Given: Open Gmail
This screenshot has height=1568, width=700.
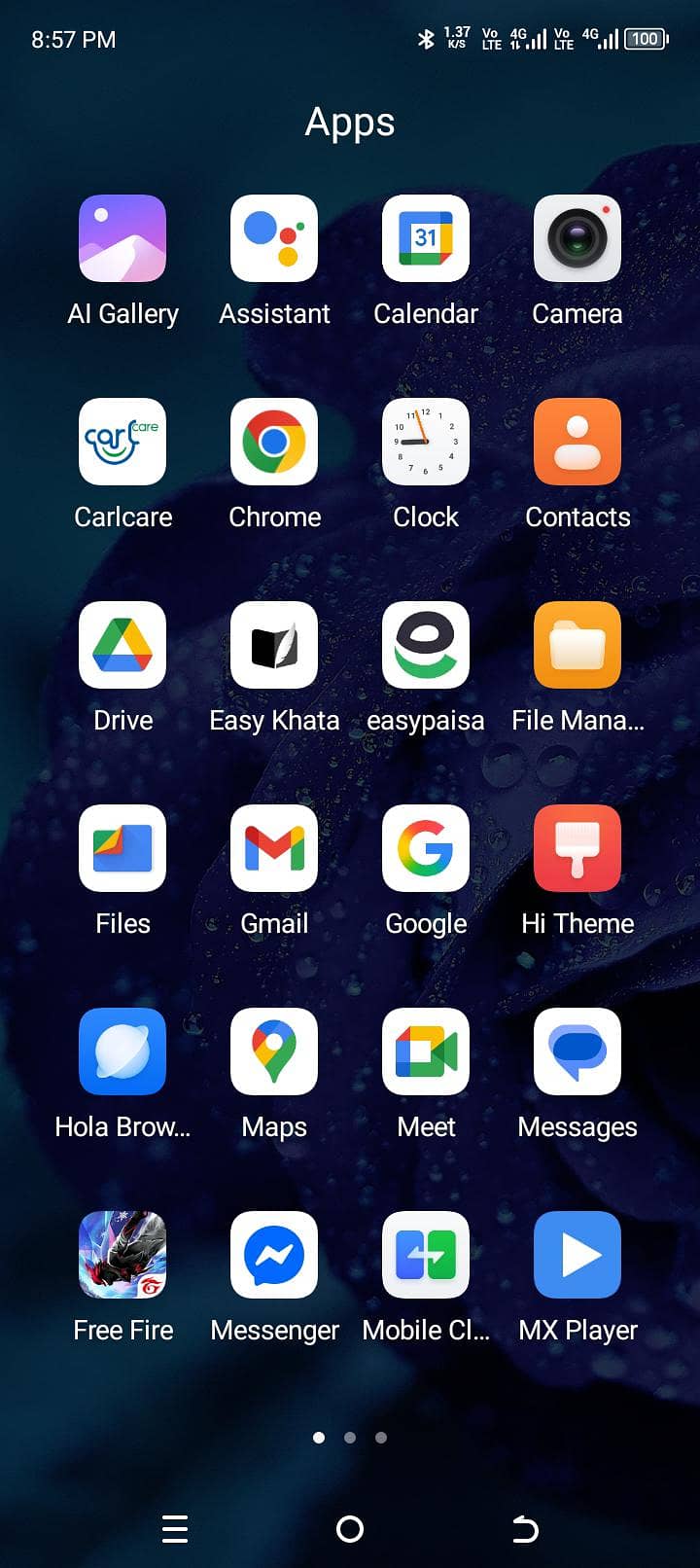Looking at the screenshot, I should 274,848.
